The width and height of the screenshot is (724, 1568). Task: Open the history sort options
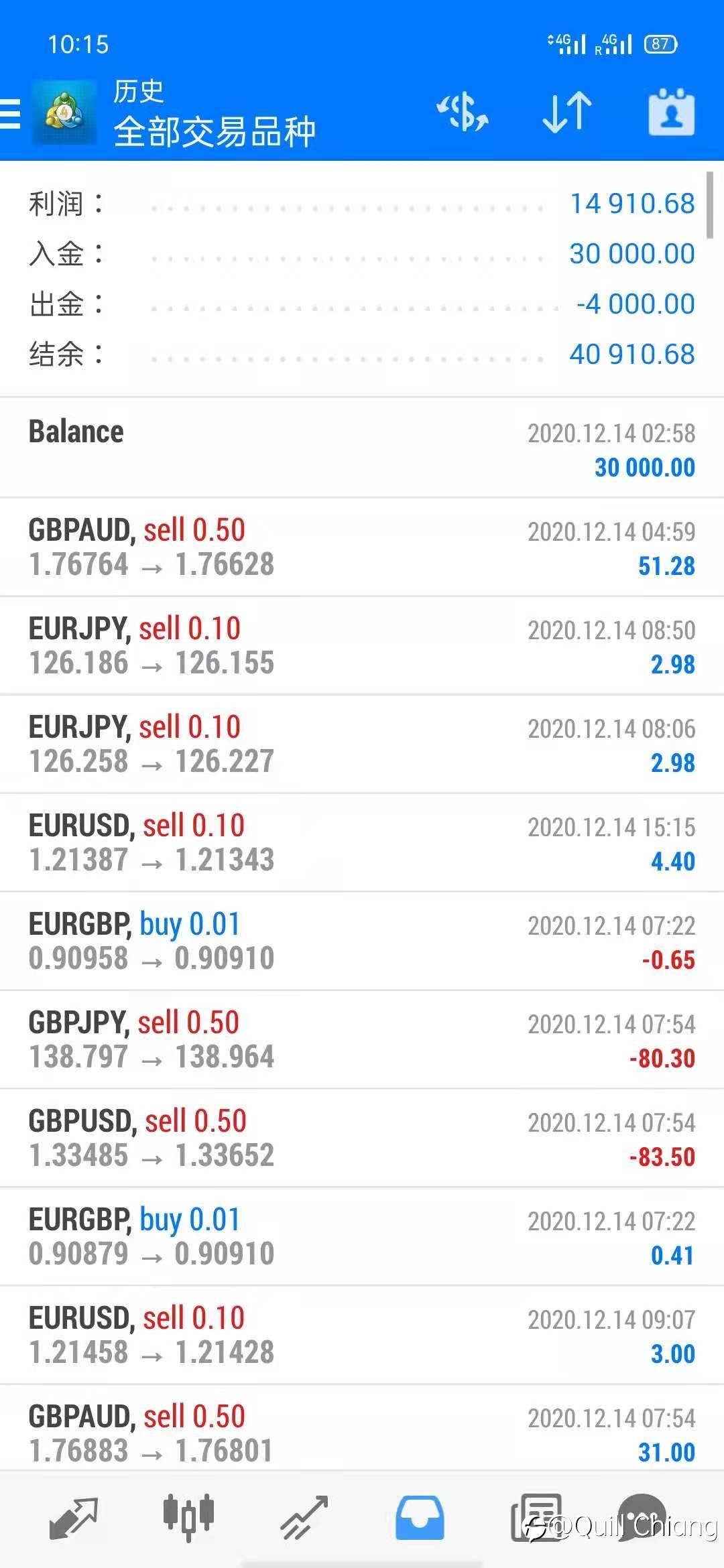tap(566, 112)
